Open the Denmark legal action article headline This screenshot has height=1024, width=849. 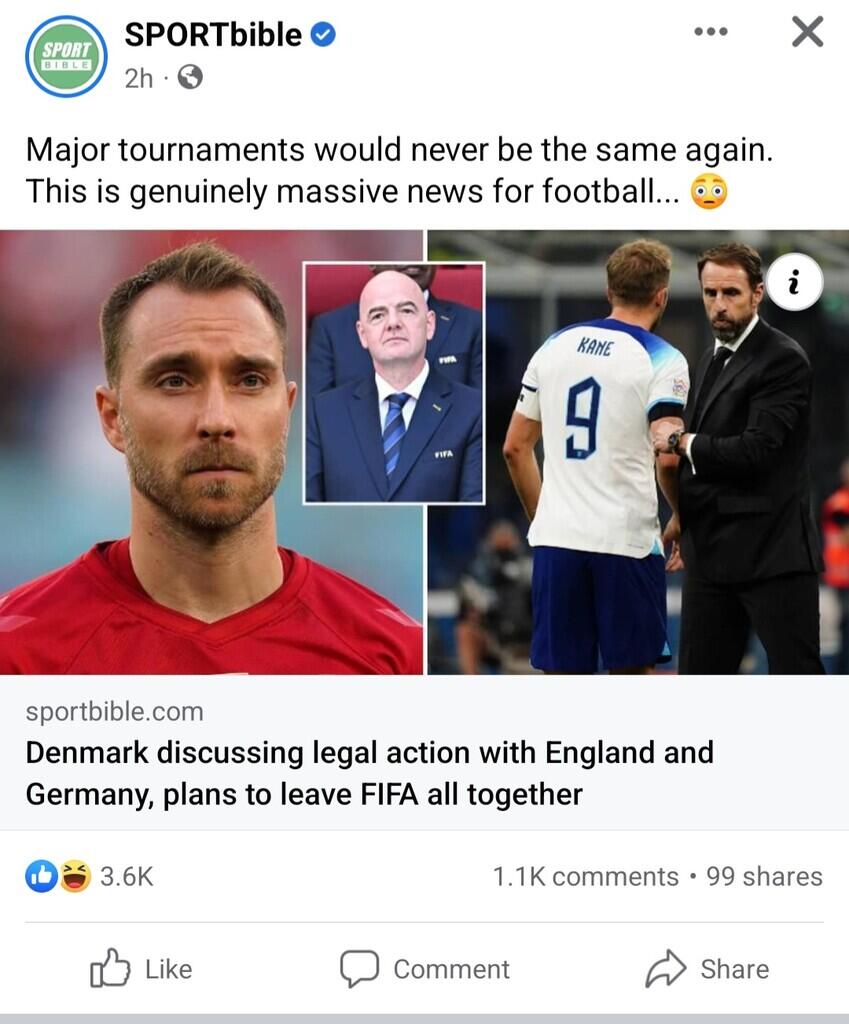pyautogui.click(x=369, y=773)
